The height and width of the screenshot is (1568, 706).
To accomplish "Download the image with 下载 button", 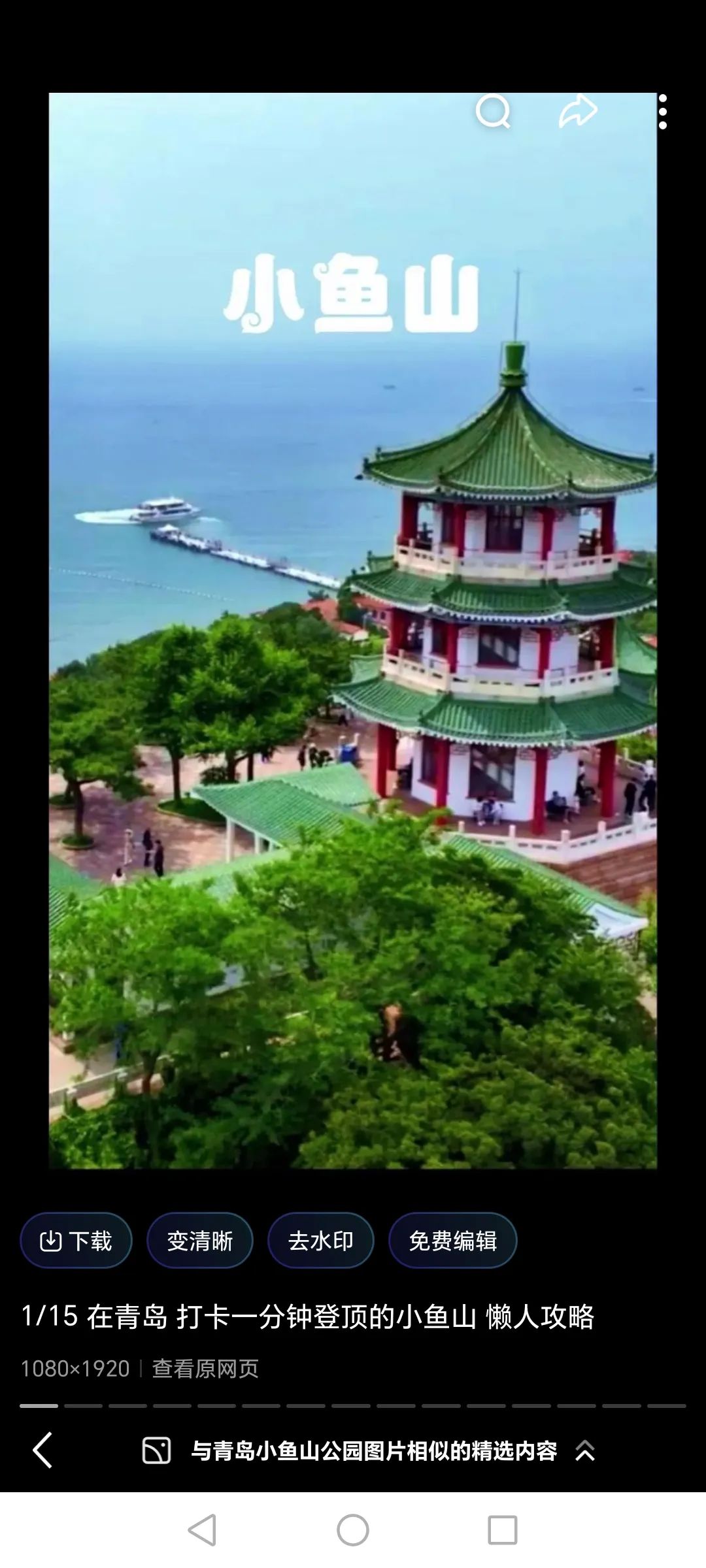I will pyautogui.click(x=76, y=1241).
